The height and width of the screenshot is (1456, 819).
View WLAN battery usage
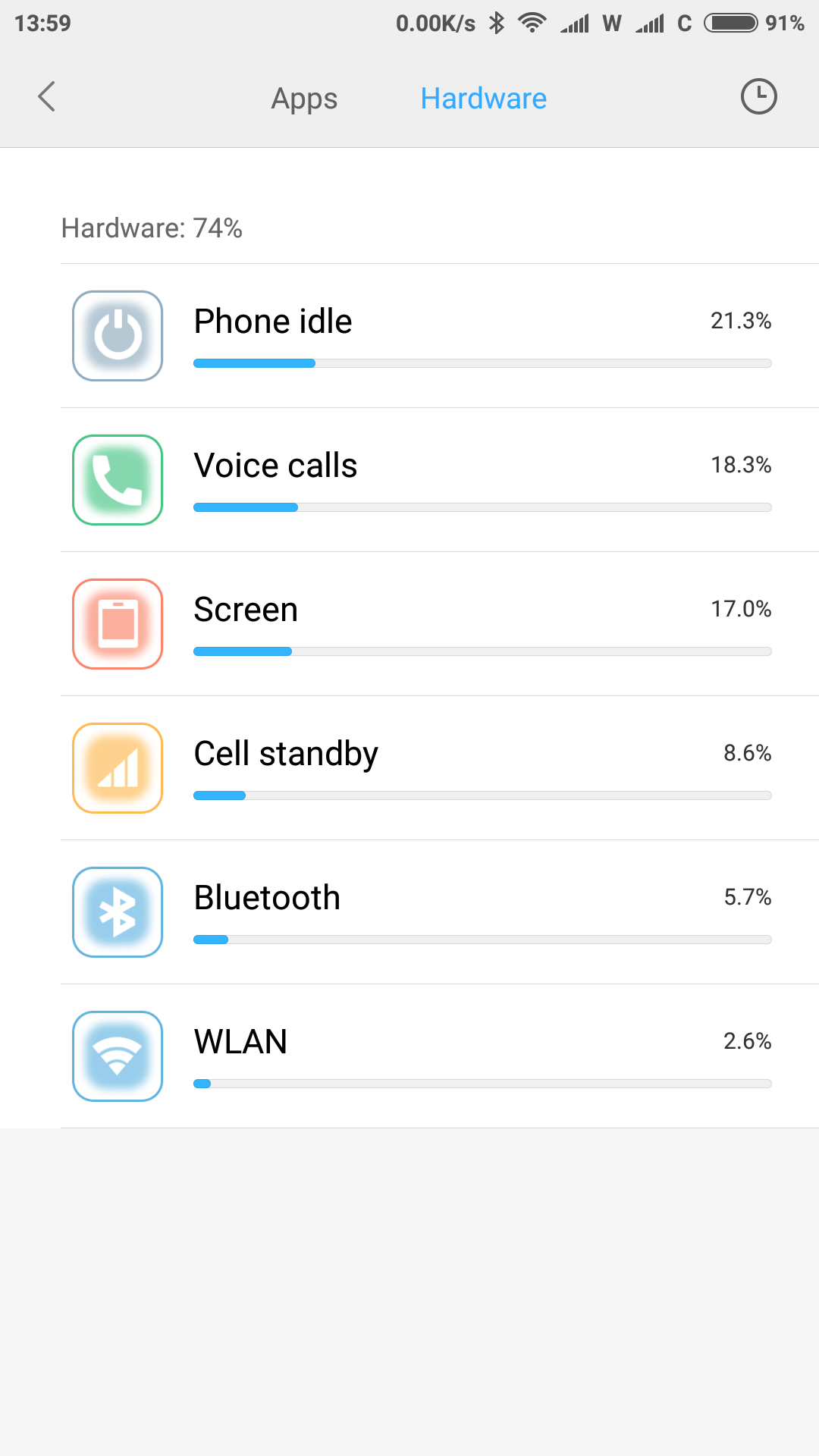click(x=440, y=1056)
